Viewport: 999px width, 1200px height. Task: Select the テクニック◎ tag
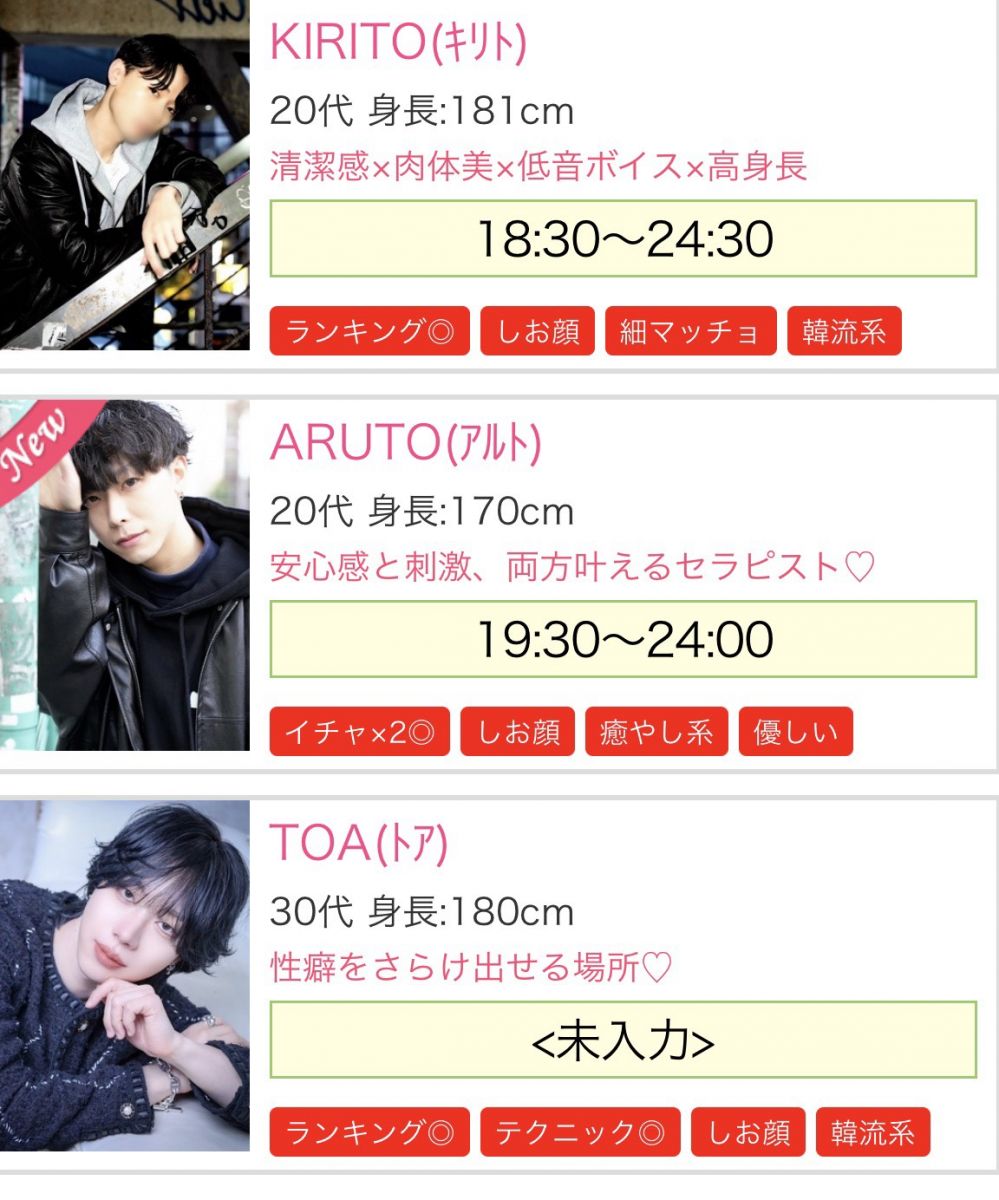click(x=580, y=1133)
